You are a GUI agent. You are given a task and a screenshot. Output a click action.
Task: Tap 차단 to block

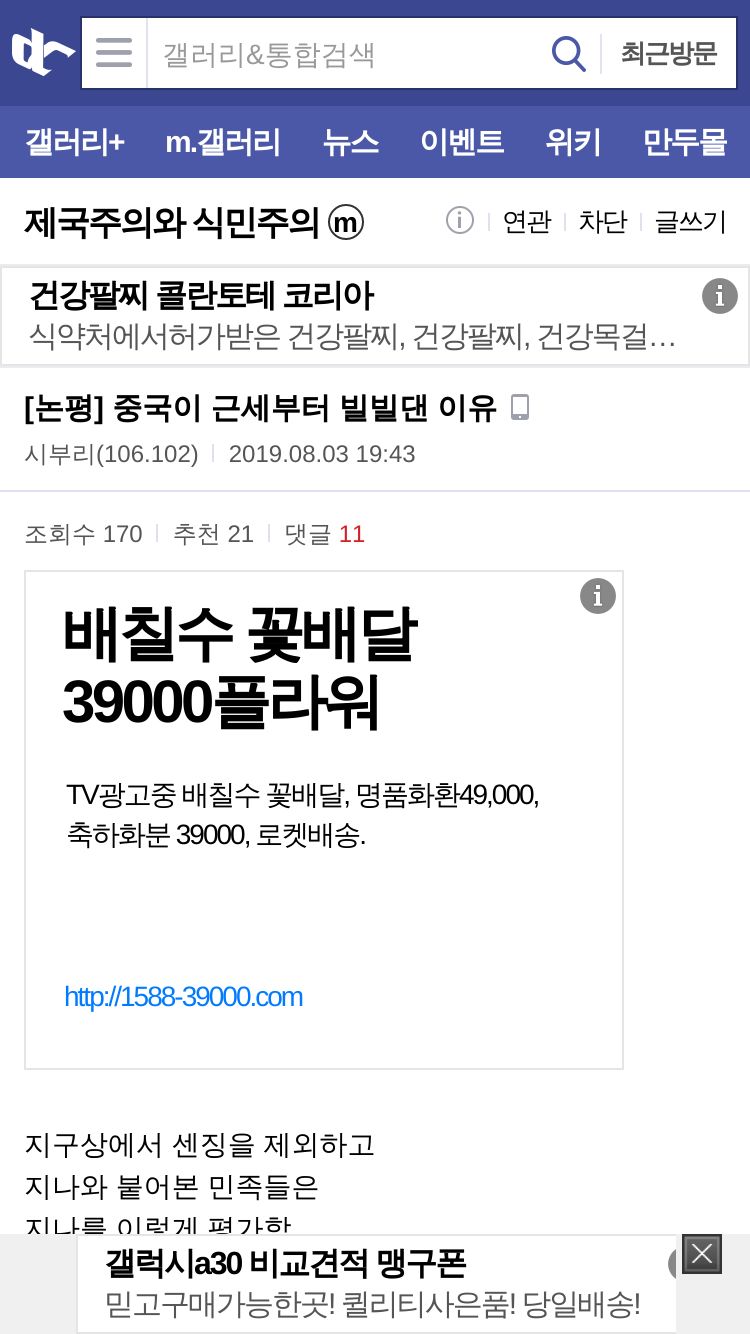point(603,222)
